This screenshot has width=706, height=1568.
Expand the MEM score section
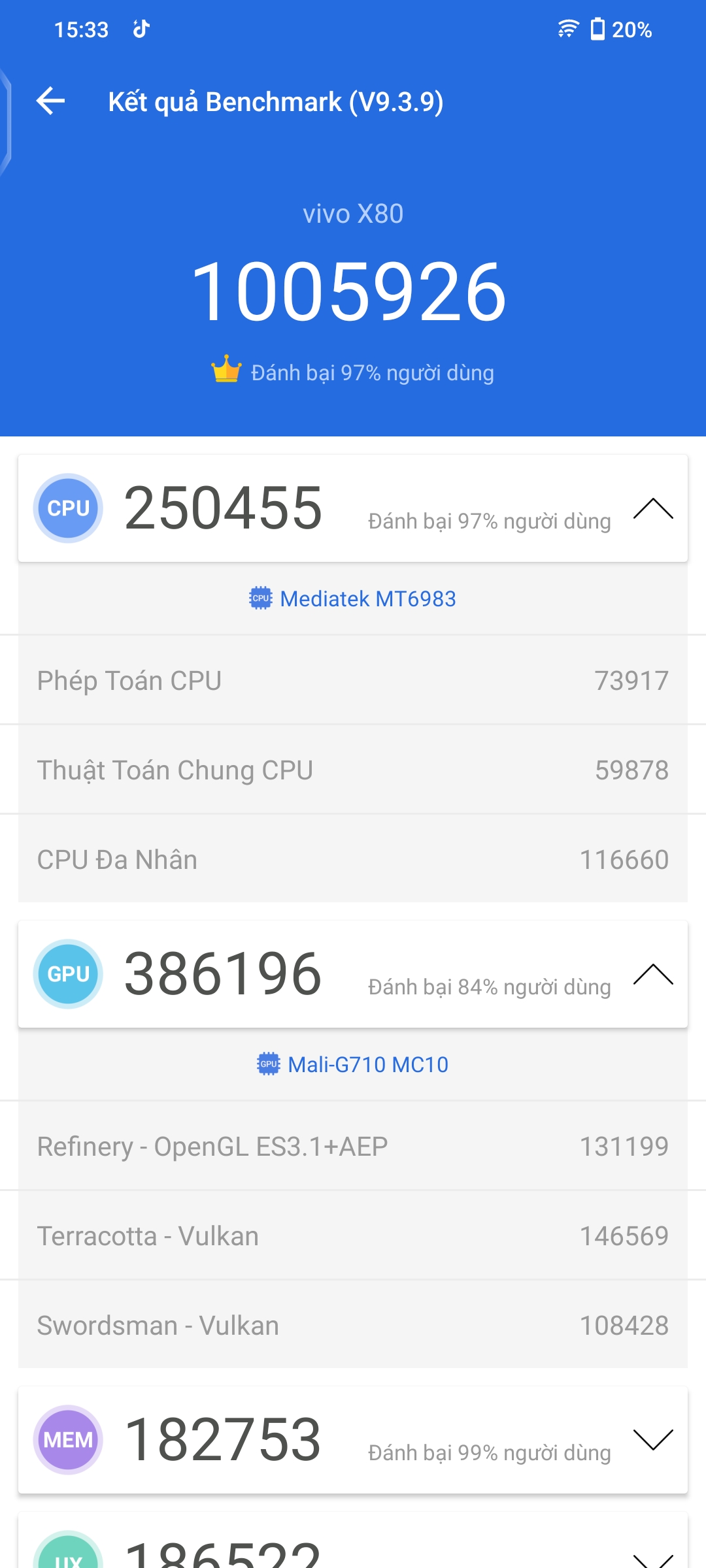click(652, 1439)
